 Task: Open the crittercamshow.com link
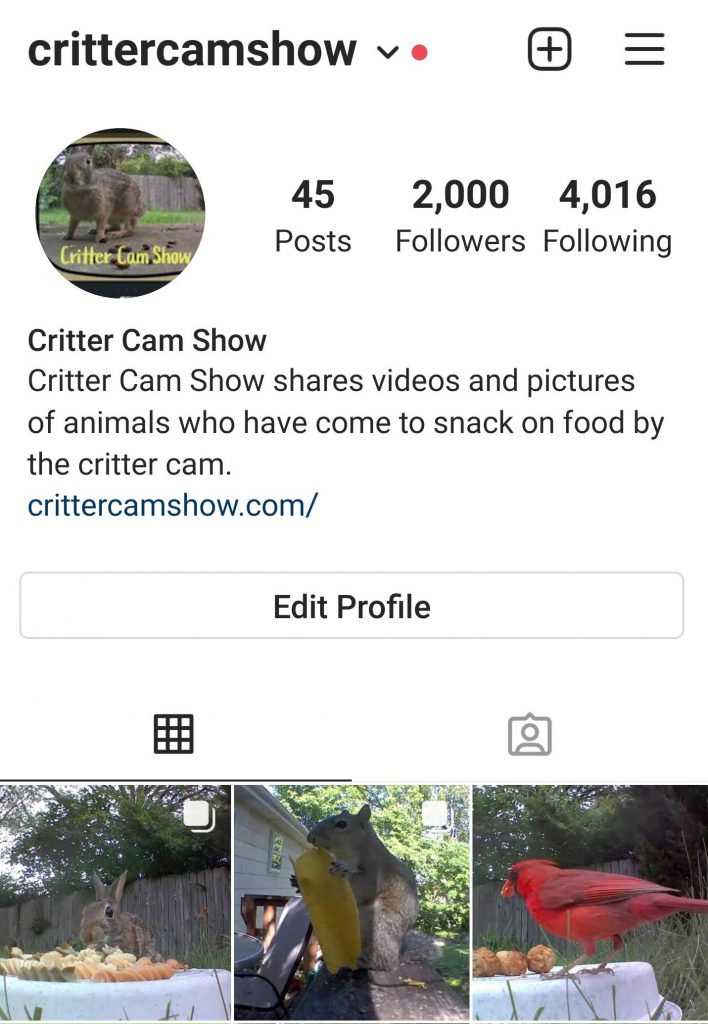[172, 505]
